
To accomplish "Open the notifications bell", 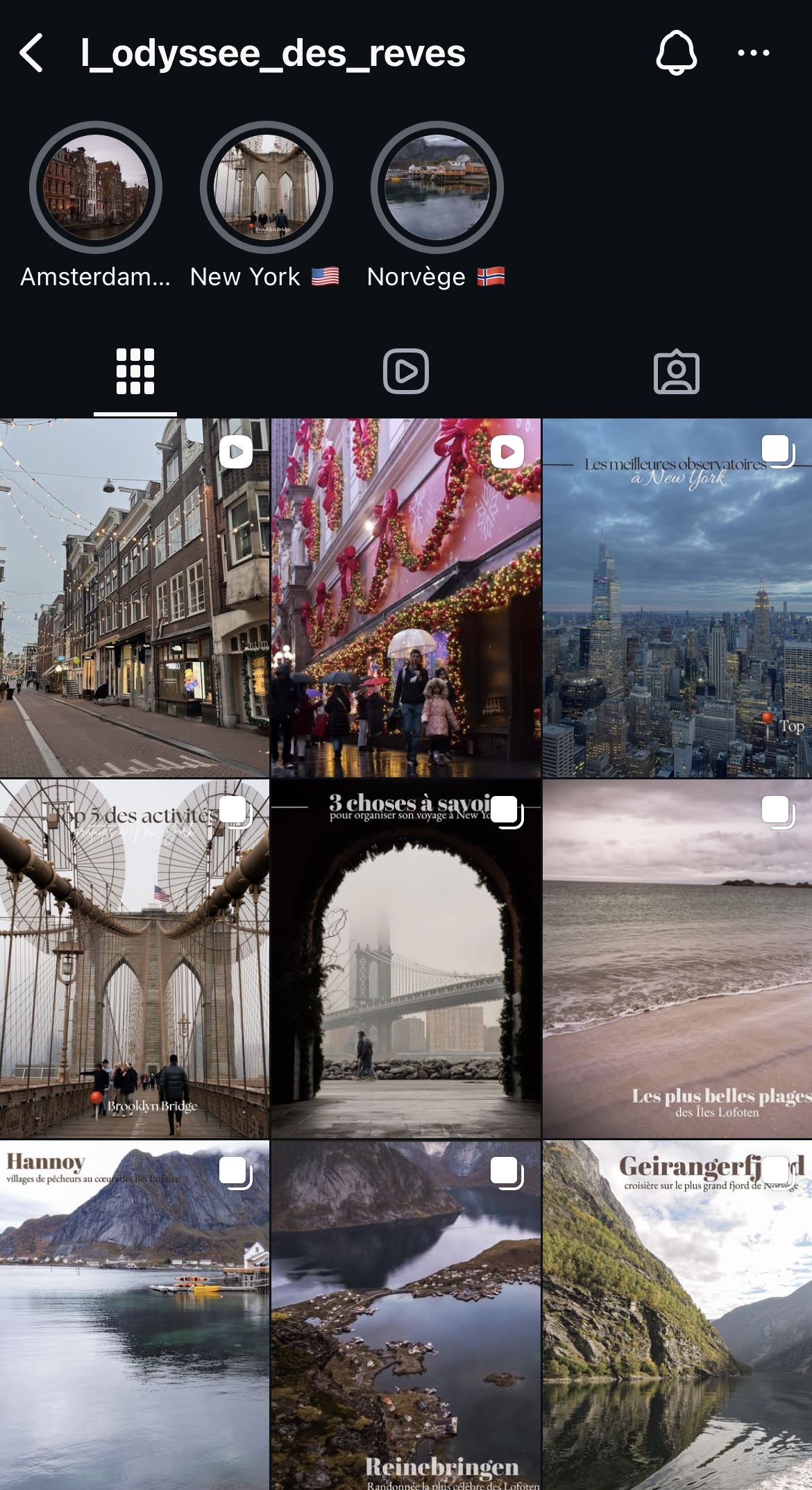I will pos(676,53).
